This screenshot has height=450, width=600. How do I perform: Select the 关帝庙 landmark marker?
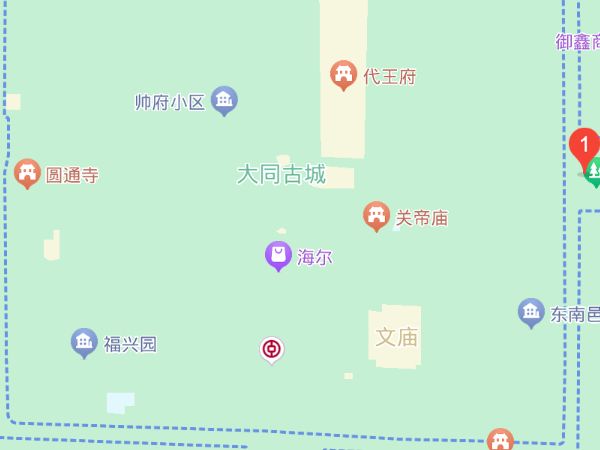376,215
